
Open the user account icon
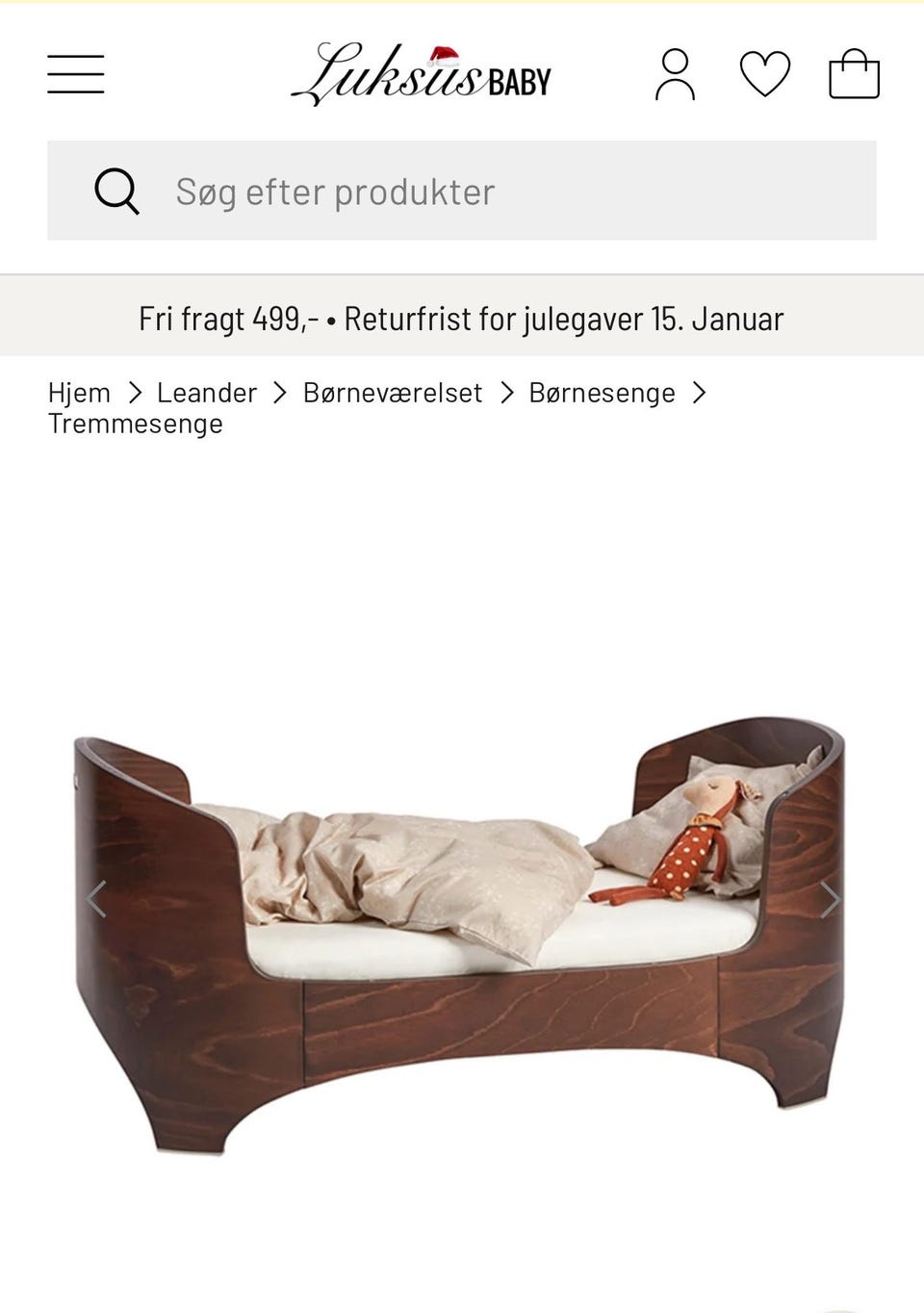pyautogui.click(x=677, y=74)
